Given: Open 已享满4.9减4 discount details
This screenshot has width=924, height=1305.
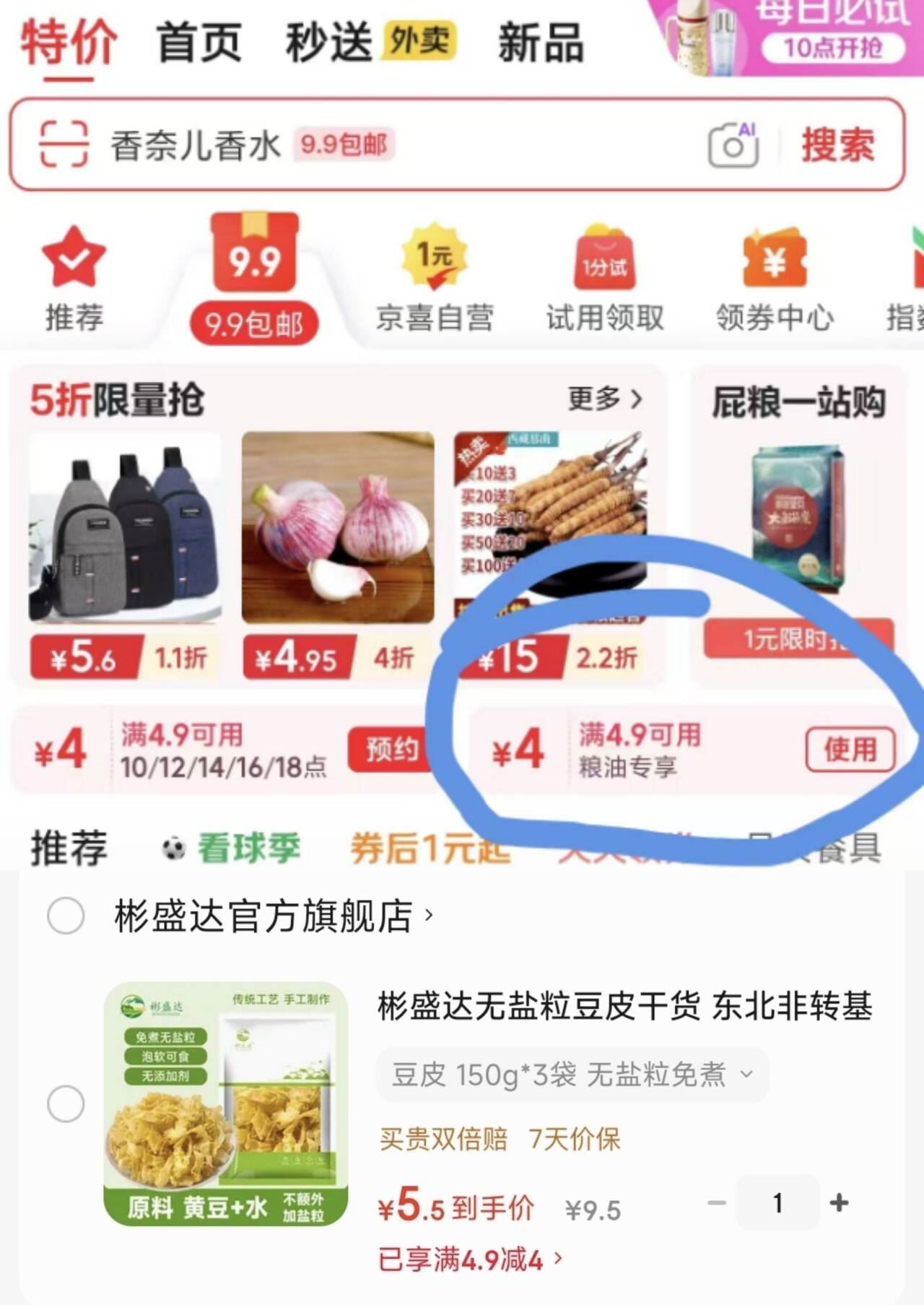Looking at the screenshot, I should point(469,1259).
